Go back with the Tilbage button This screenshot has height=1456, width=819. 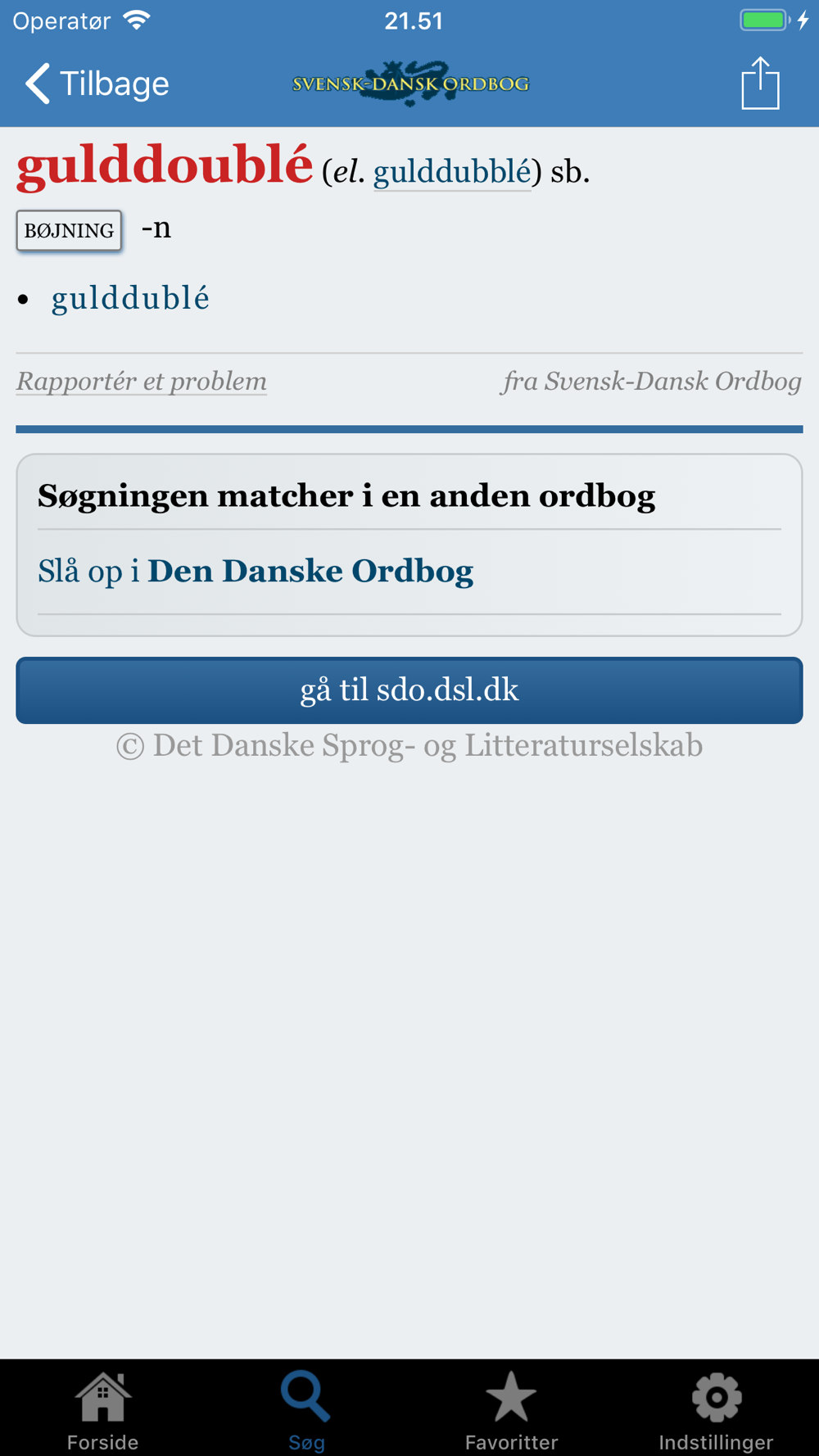coord(97,84)
